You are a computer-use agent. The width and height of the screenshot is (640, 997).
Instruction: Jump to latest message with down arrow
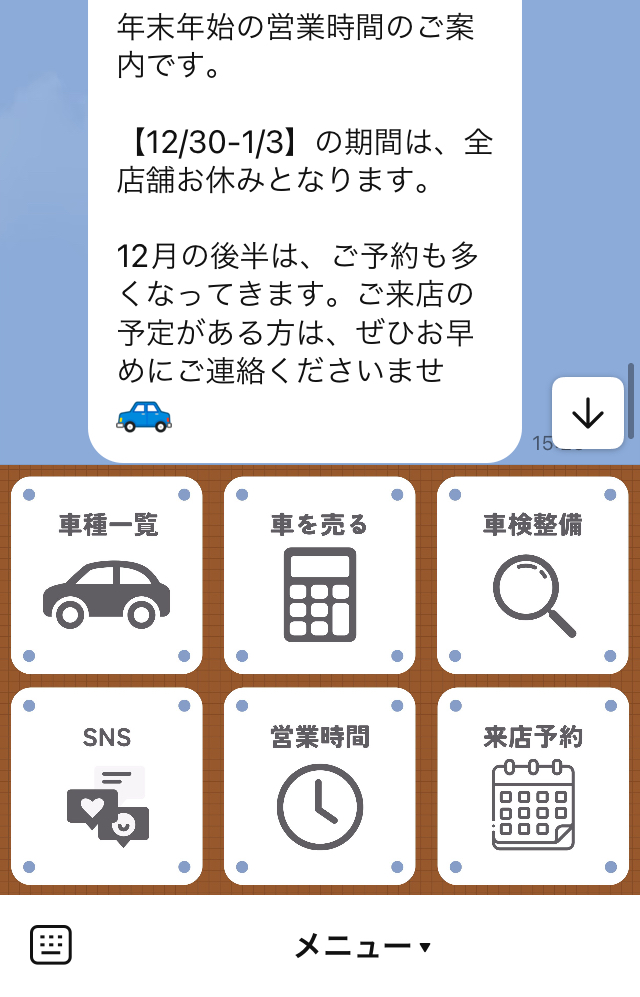pyautogui.click(x=587, y=413)
